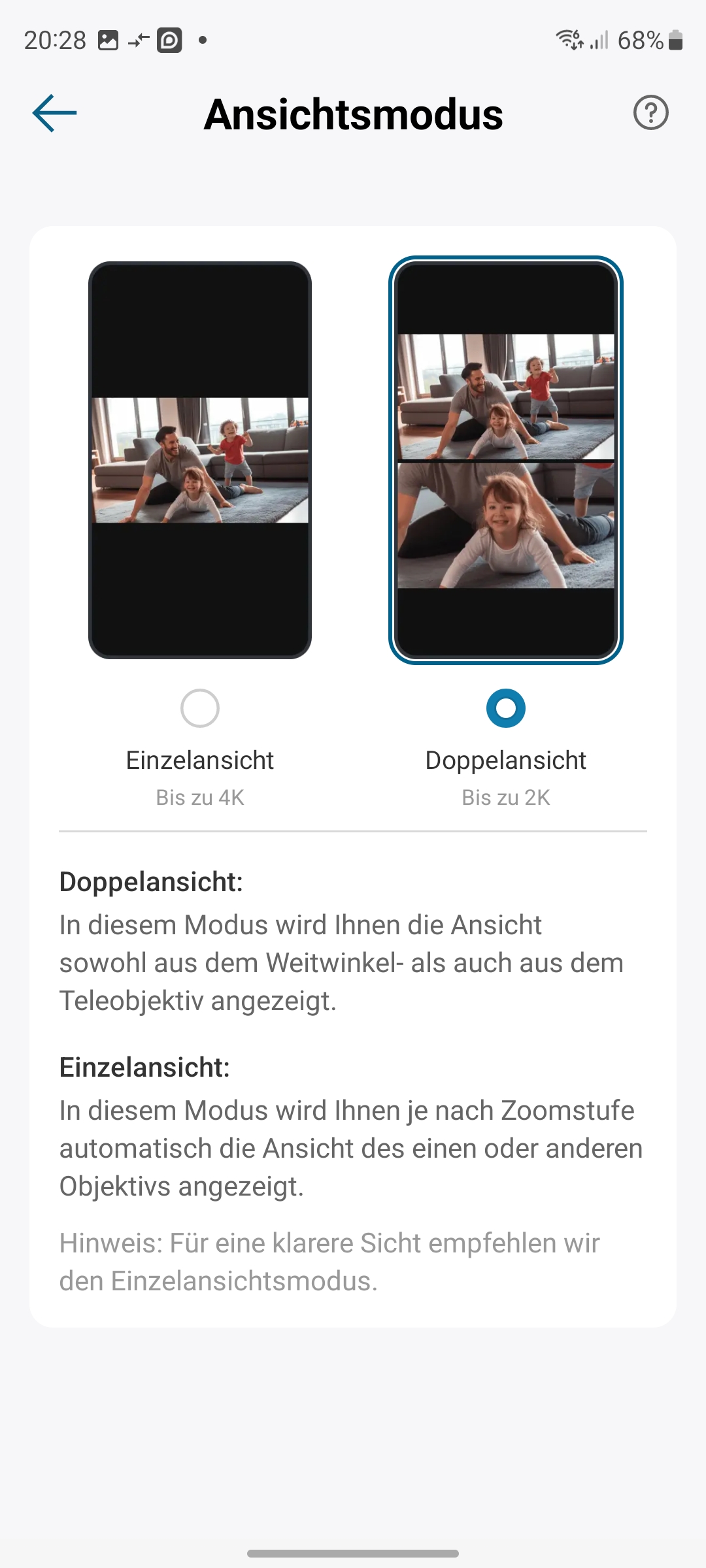706x1568 pixels.
Task: Choose the Doppelansicht phone preview
Action: [505, 460]
